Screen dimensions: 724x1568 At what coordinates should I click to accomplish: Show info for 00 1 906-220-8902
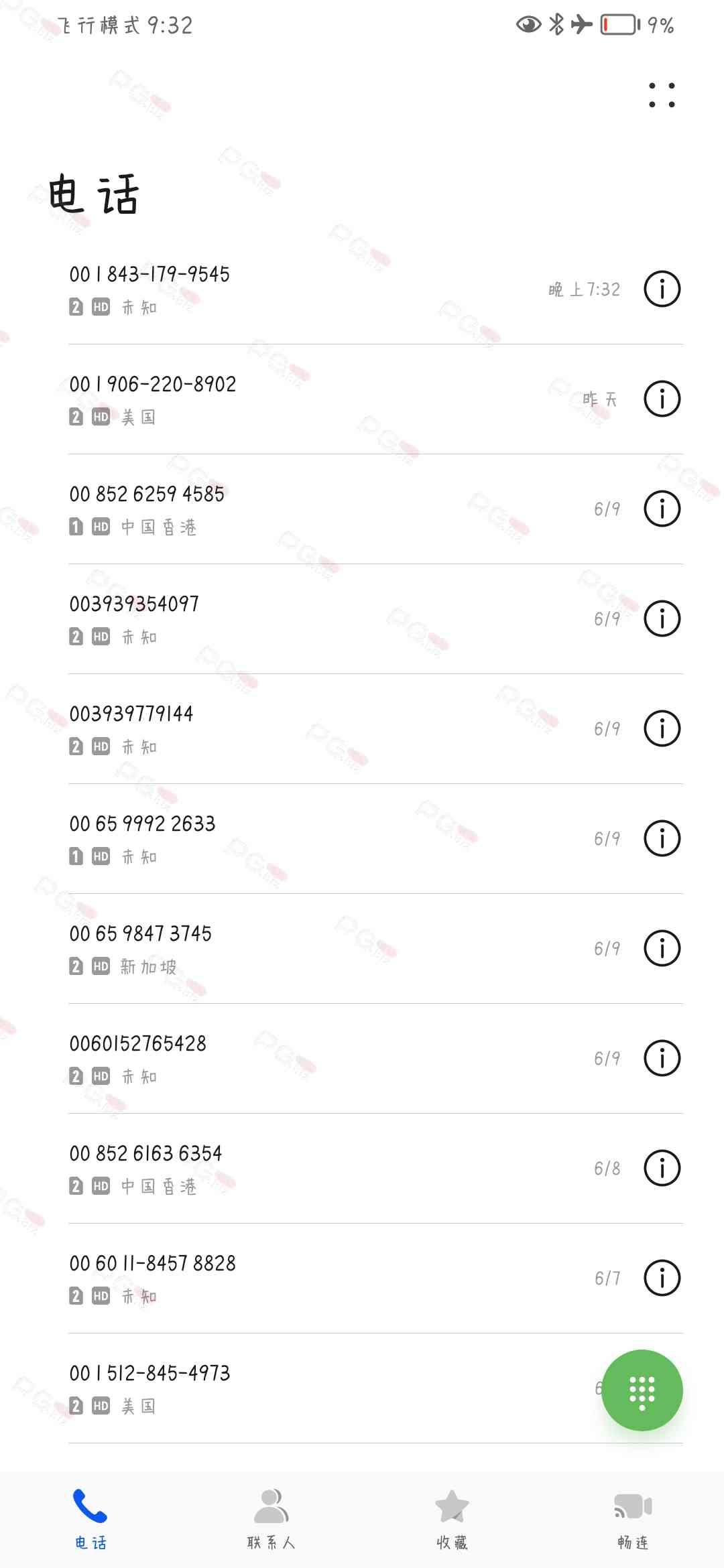[x=662, y=399]
